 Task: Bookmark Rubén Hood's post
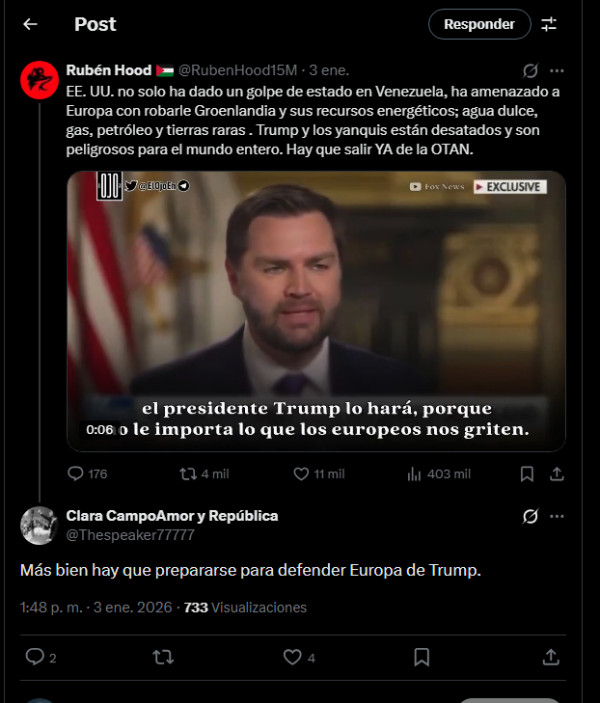pos(526,473)
